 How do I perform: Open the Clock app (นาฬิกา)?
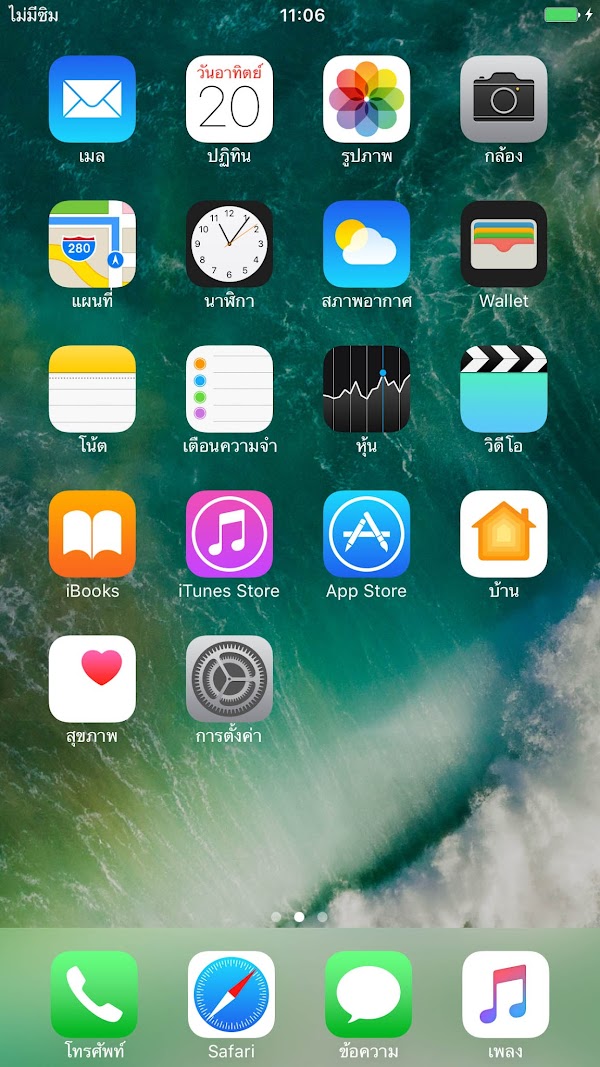point(229,244)
